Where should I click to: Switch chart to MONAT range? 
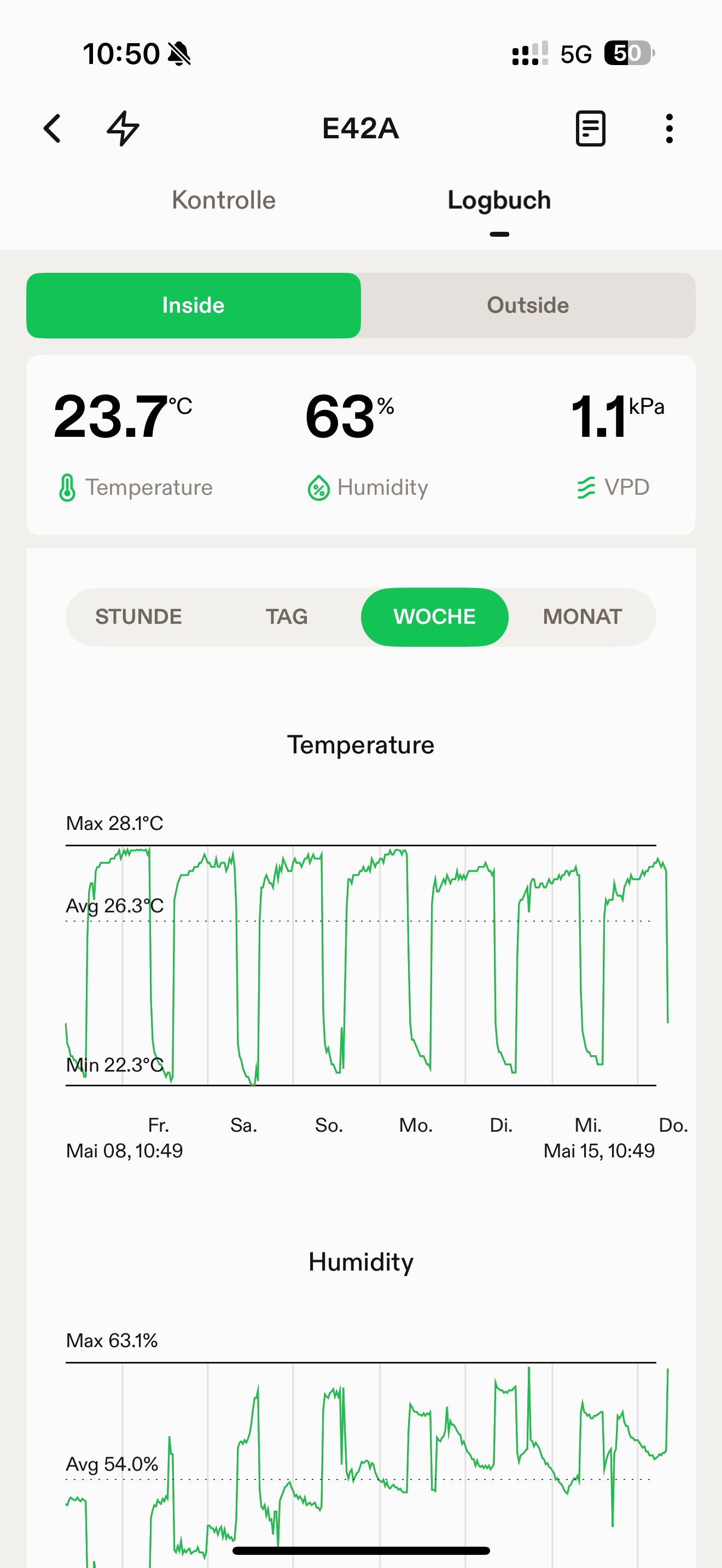pyautogui.click(x=582, y=617)
